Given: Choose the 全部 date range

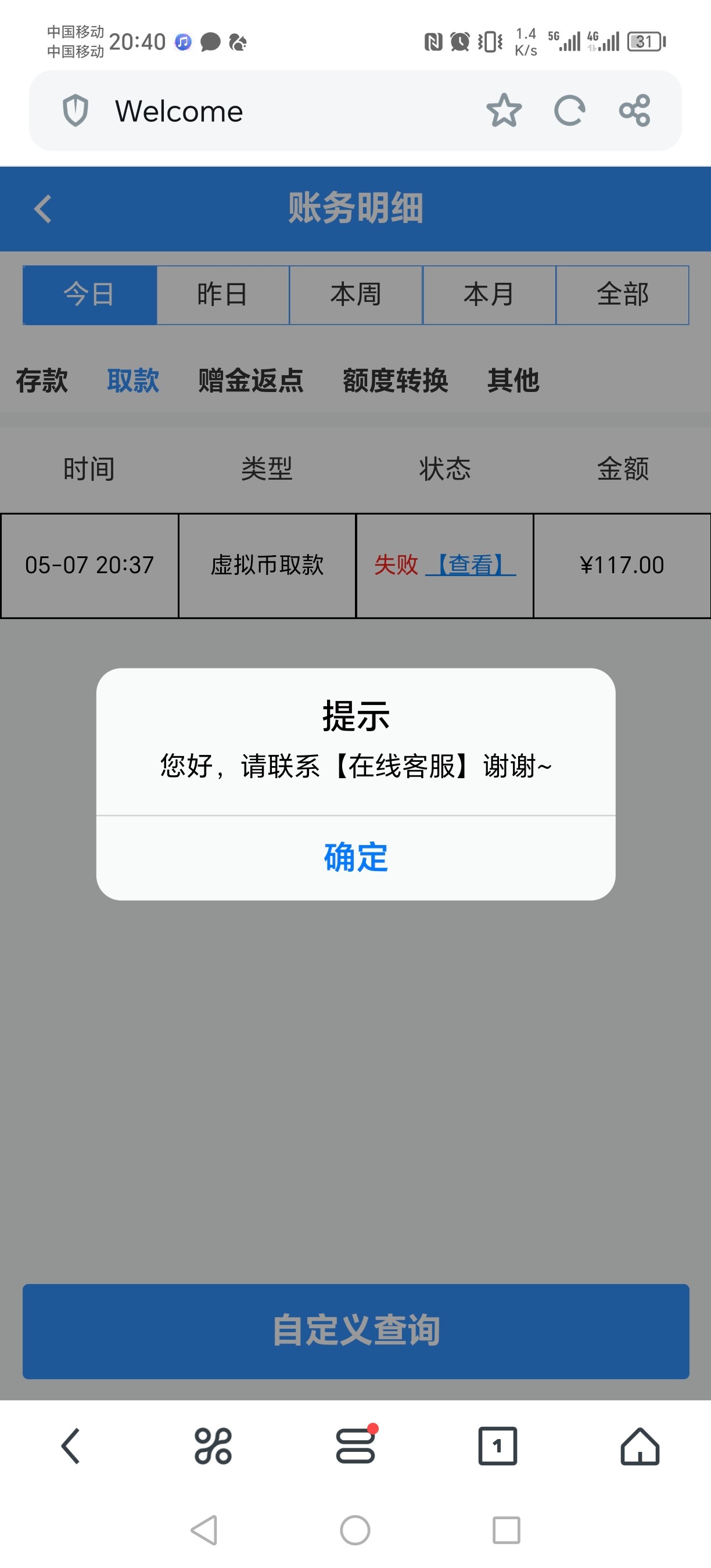Looking at the screenshot, I should point(622,294).
